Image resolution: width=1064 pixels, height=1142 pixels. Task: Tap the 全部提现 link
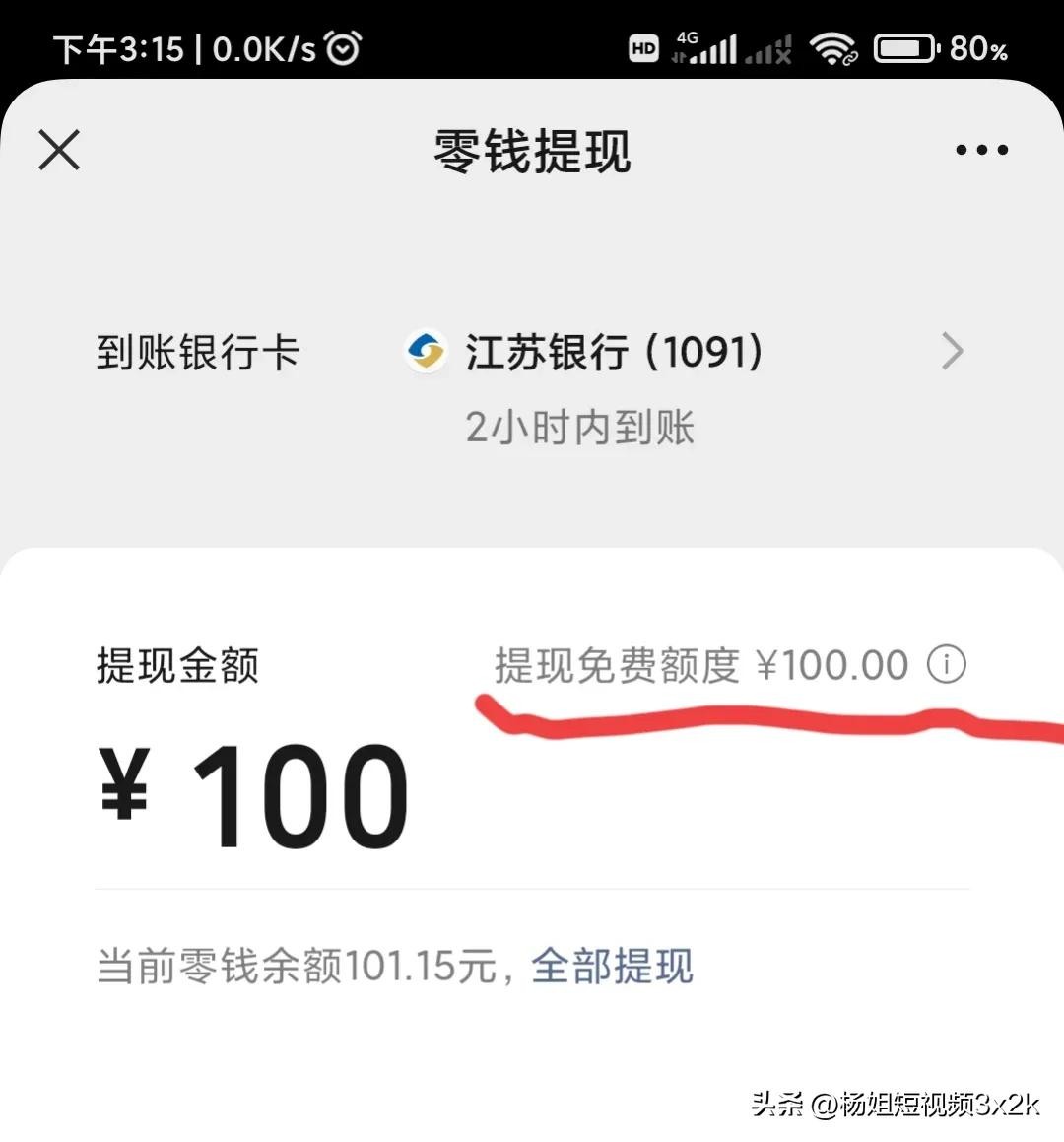612,966
